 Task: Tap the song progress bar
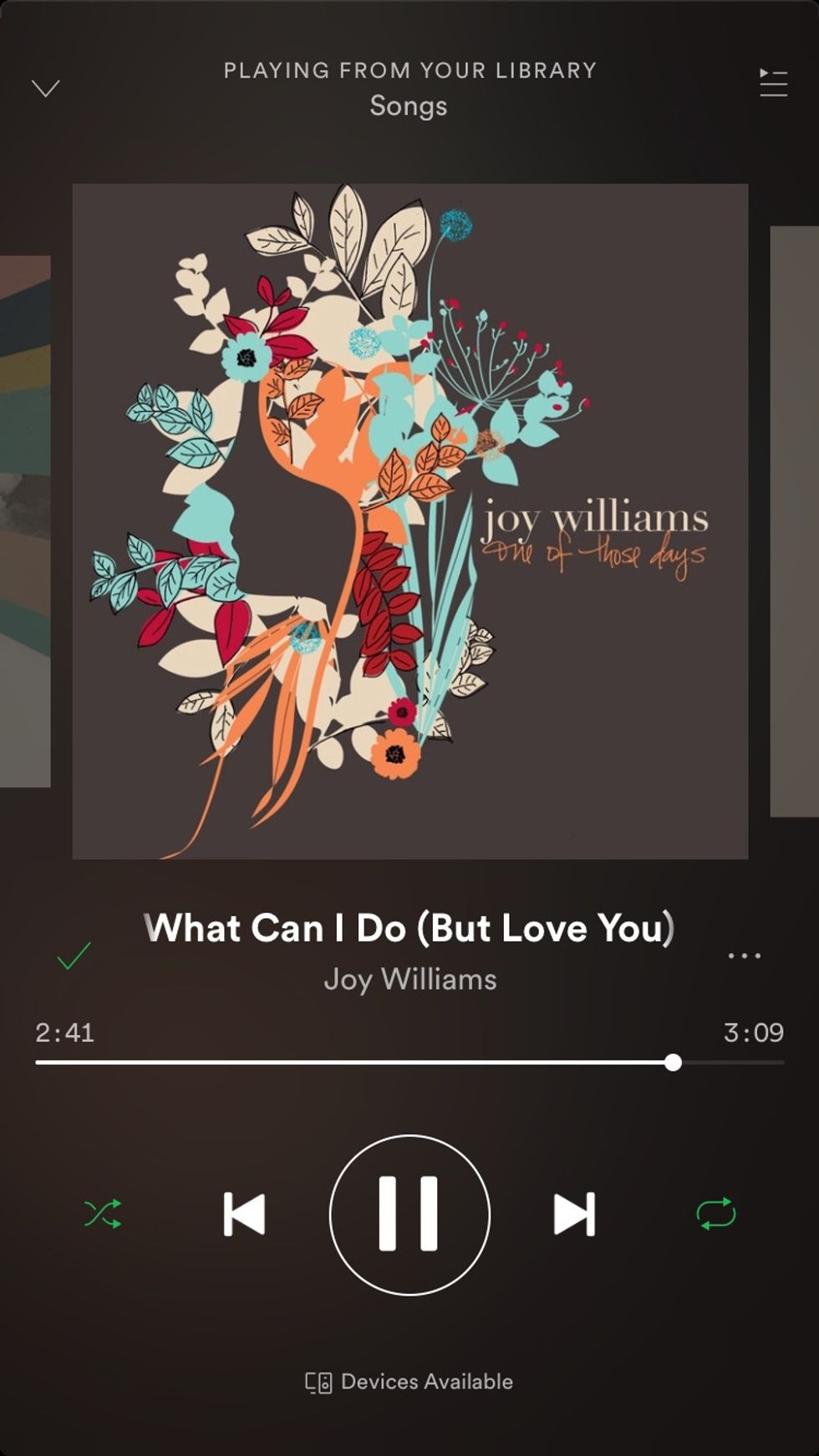[x=409, y=1063]
